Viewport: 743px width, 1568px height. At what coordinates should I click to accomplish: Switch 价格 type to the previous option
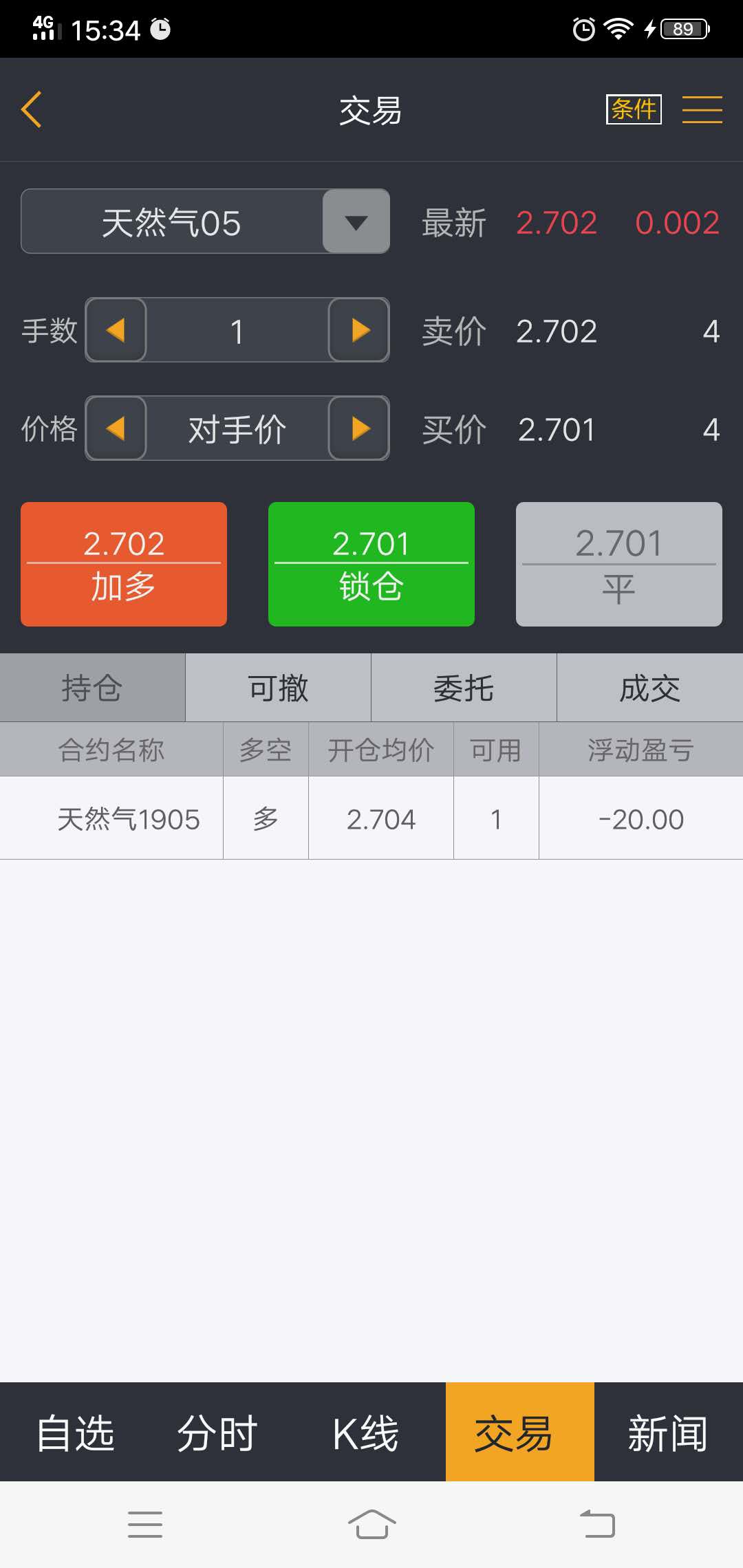[116, 428]
